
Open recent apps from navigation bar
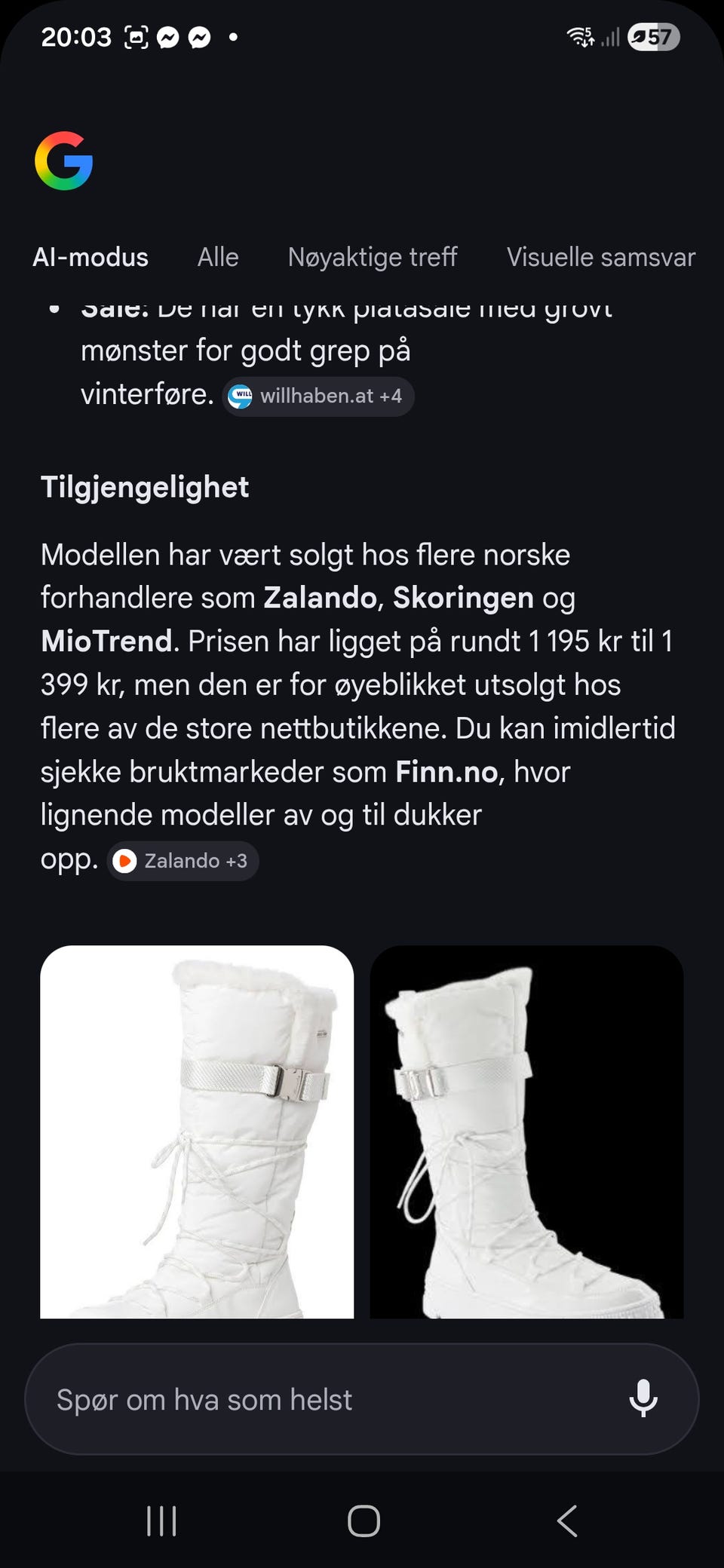pos(161,1521)
